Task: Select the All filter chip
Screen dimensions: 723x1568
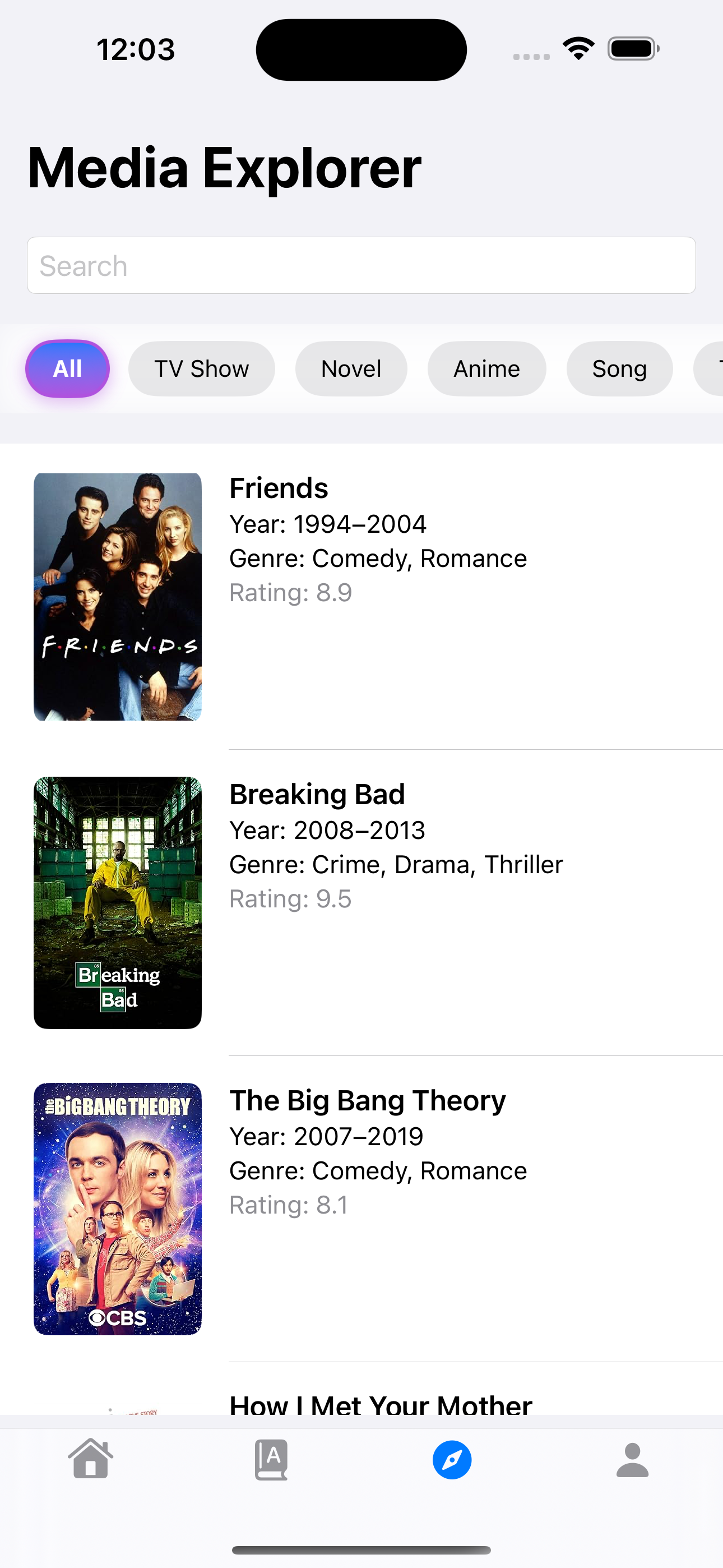Action: pos(68,368)
